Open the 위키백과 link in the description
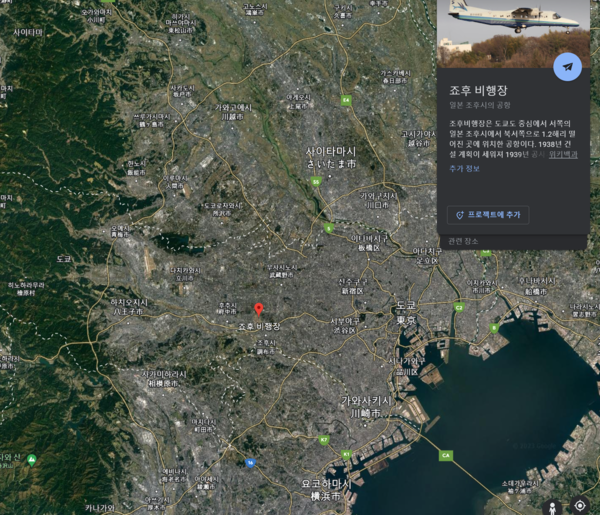Screen dimensions: 600x515 click(x=563, y=155)
